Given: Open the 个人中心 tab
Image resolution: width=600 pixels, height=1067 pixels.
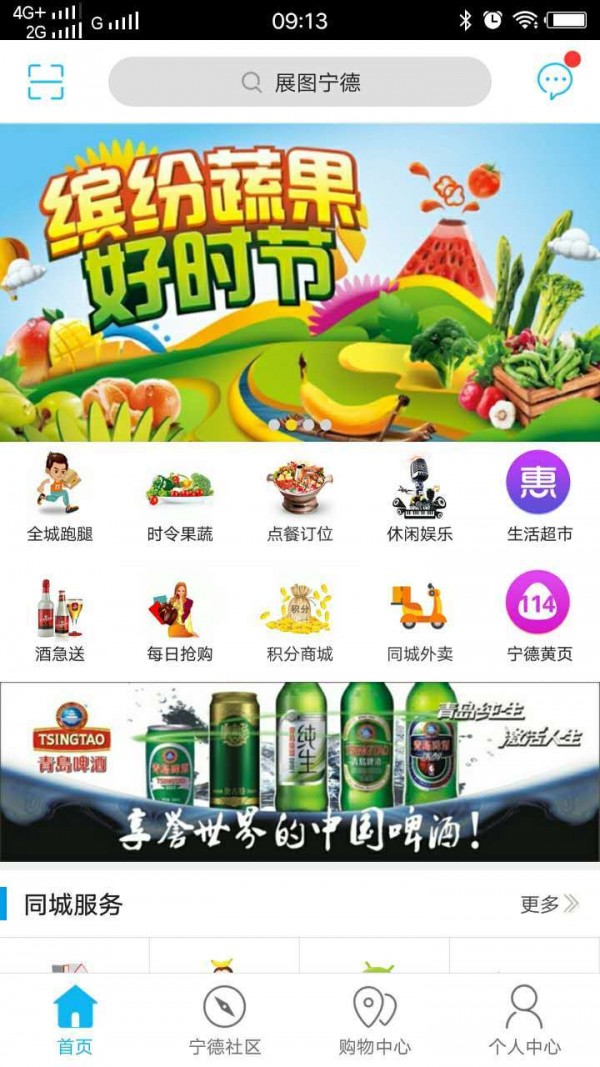Looking at the screenshot, I should 524,1020.
